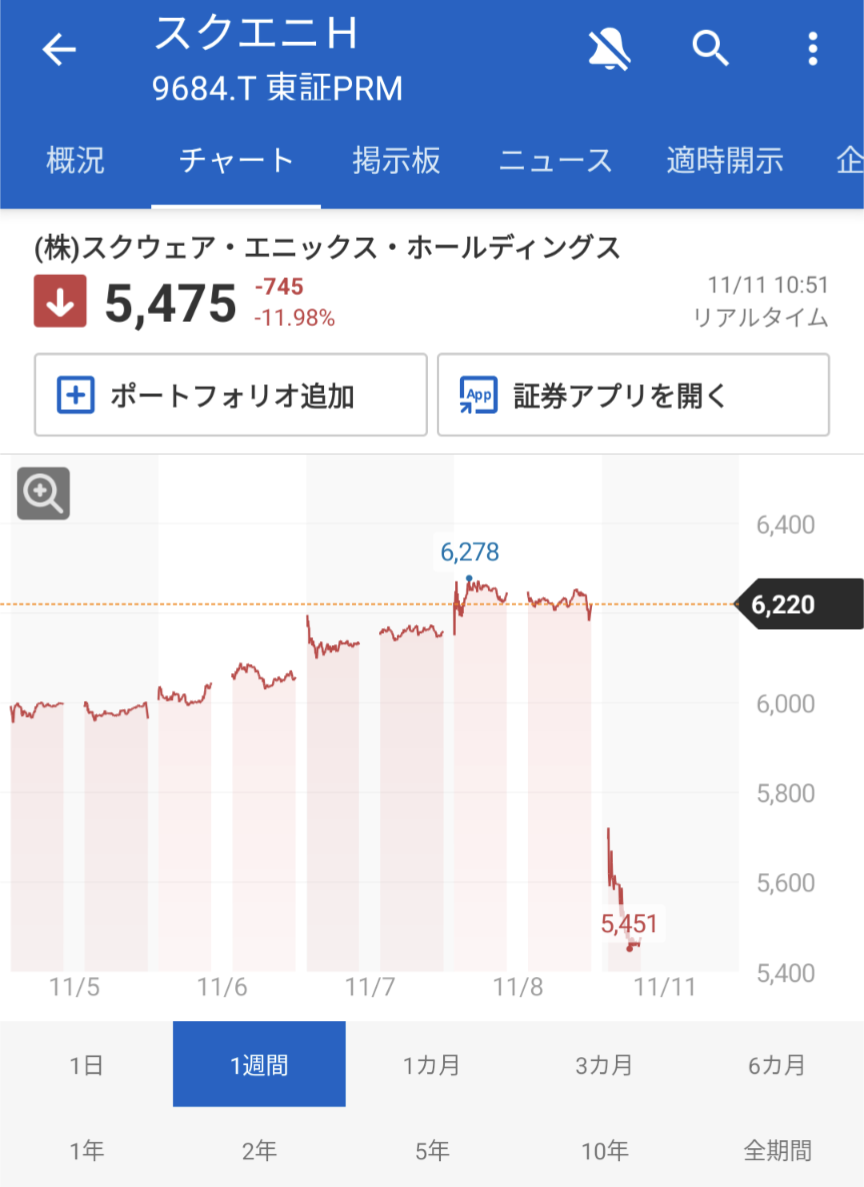The image size is (864, 1187).
Task: Select the 5年 chart range
Action: coord(432,1151)
